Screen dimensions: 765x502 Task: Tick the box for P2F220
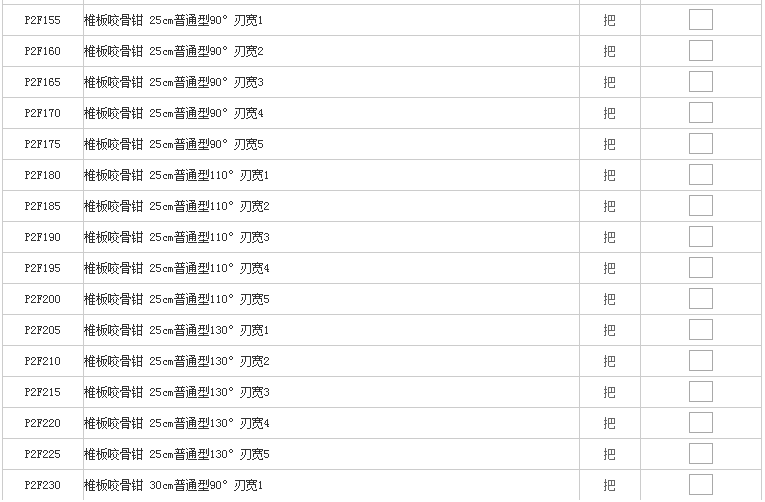pos(701,423)
